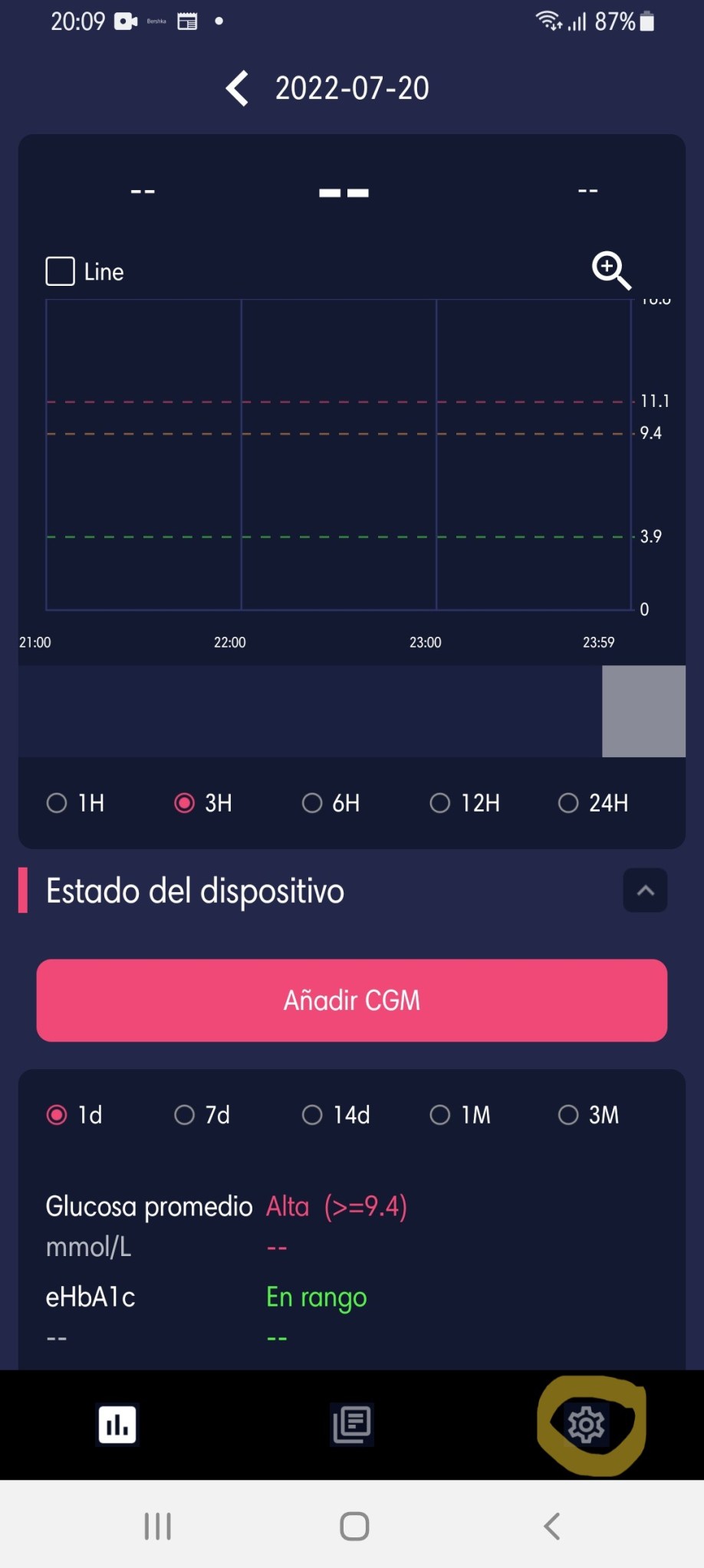The width and height of the screenshot is (704, 1568).
Task: Open recent apps from navigation bar
Action: (x=156, y=1525)
